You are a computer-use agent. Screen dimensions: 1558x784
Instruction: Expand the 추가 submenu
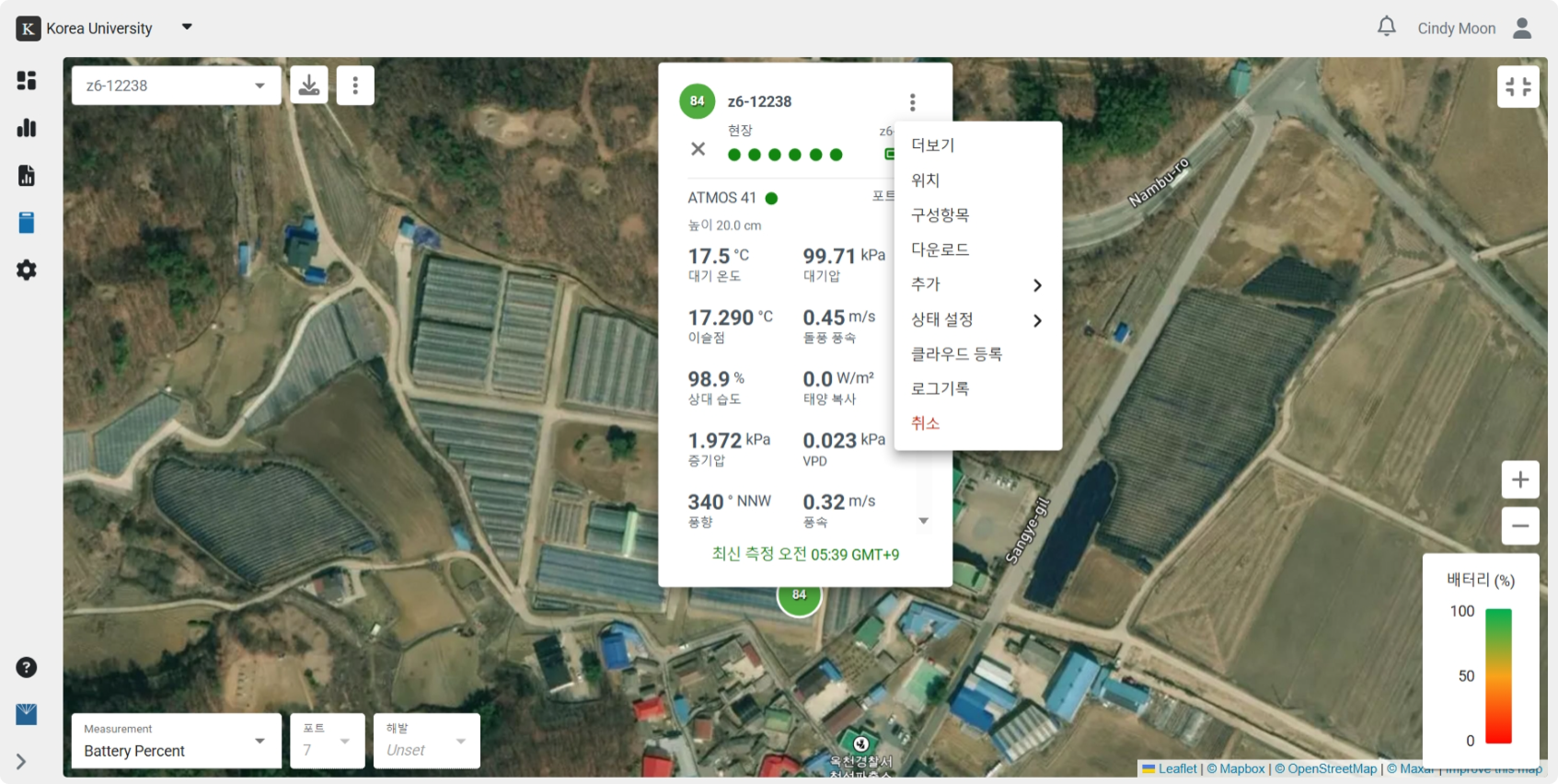[977, 284]
